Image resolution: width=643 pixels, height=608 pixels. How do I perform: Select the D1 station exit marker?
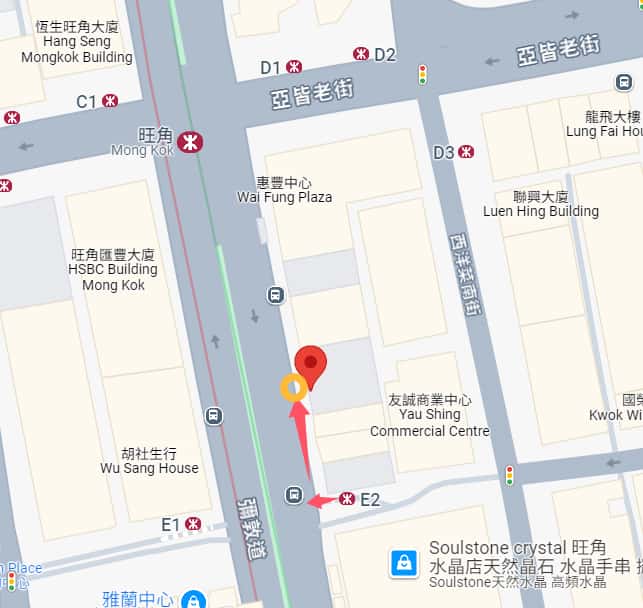pyautogui.click(x=294, y=67)
